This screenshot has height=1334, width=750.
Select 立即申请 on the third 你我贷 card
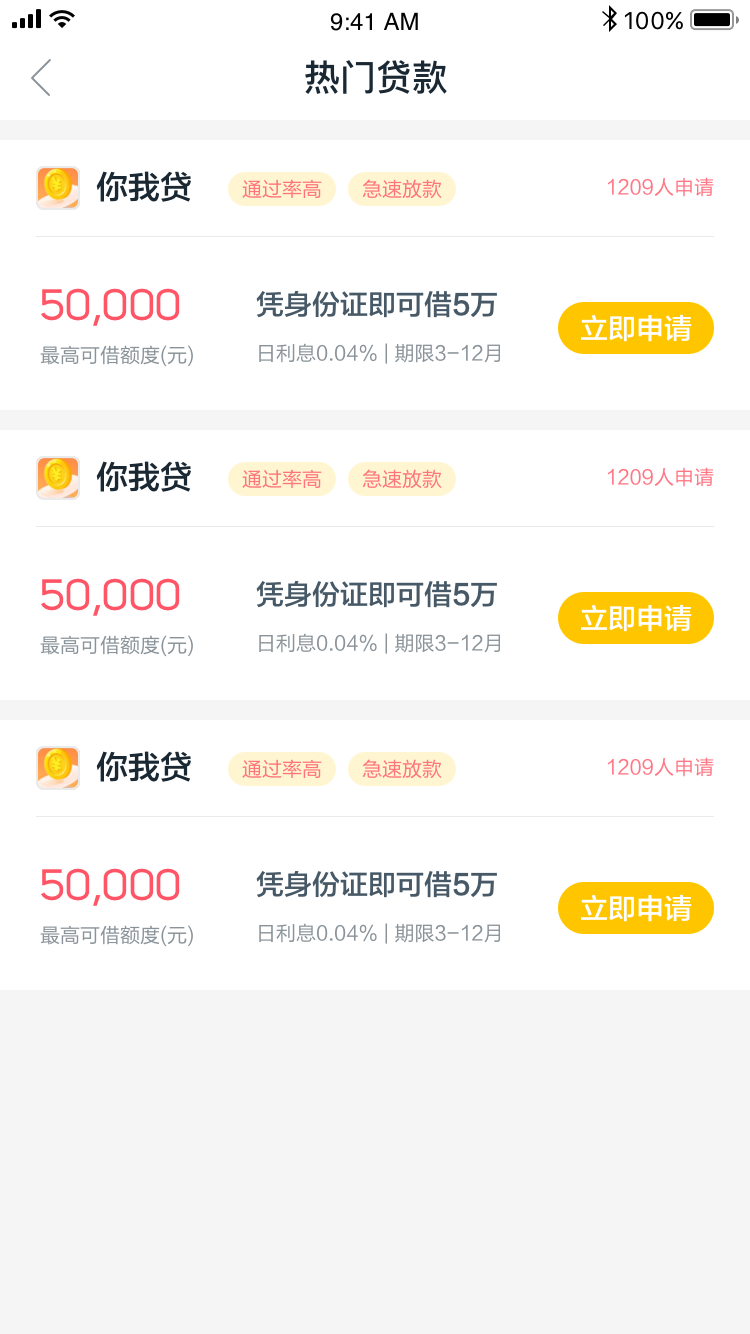tap(636, 908)
